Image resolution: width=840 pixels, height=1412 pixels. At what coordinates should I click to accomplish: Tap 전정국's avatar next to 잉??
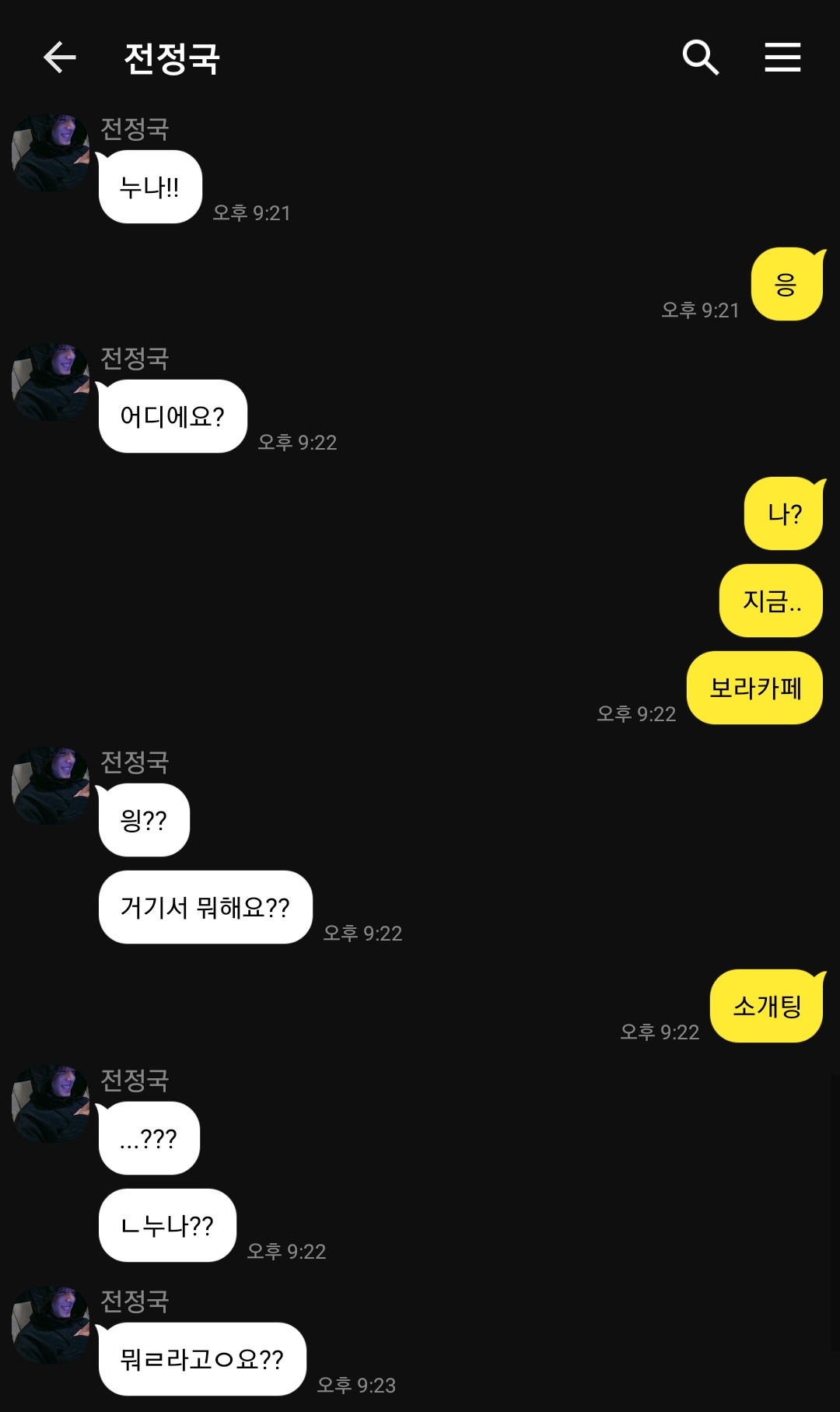click(x=51, y=786)
